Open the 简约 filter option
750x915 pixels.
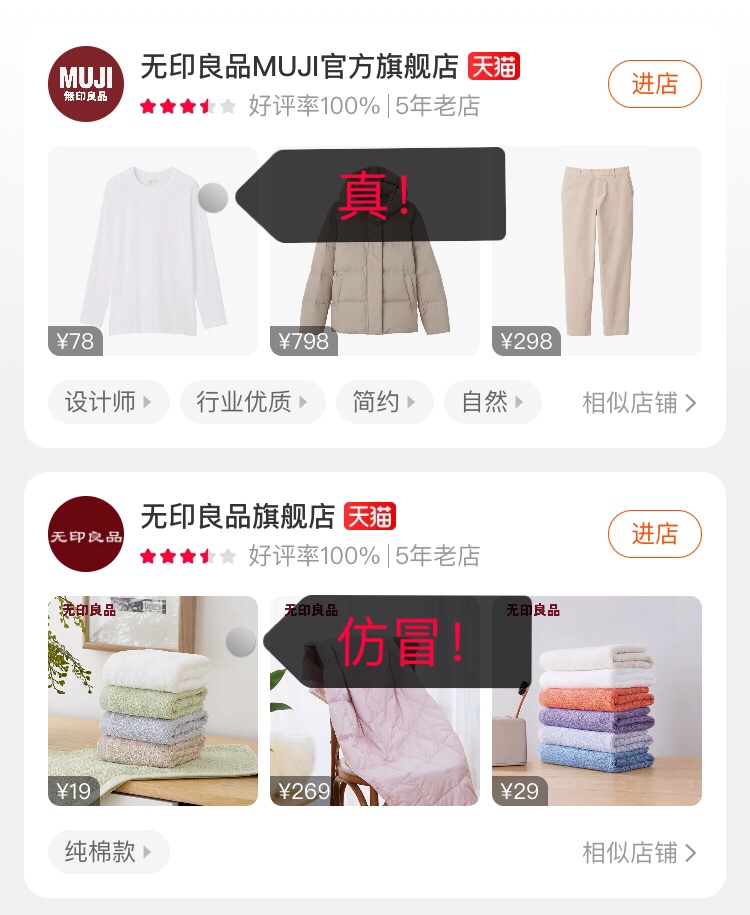tap(384, 403)
